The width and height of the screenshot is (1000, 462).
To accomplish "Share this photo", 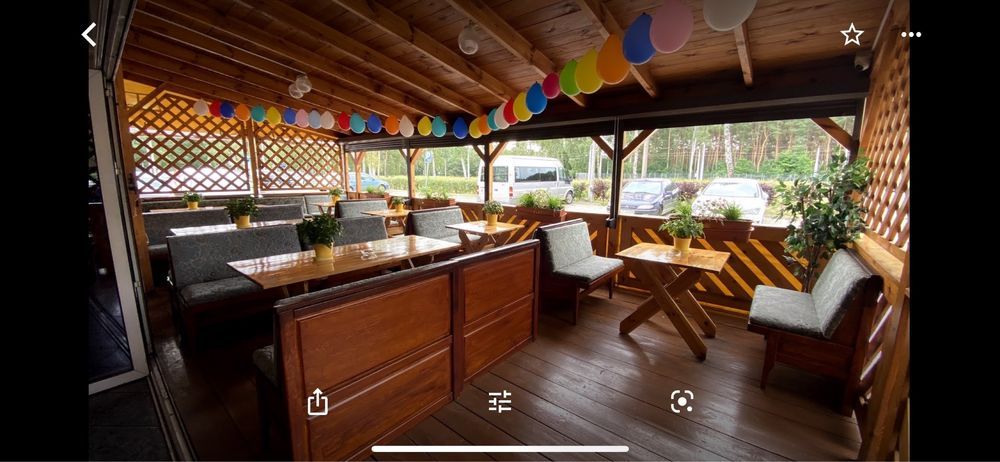I will click(318, 402).
